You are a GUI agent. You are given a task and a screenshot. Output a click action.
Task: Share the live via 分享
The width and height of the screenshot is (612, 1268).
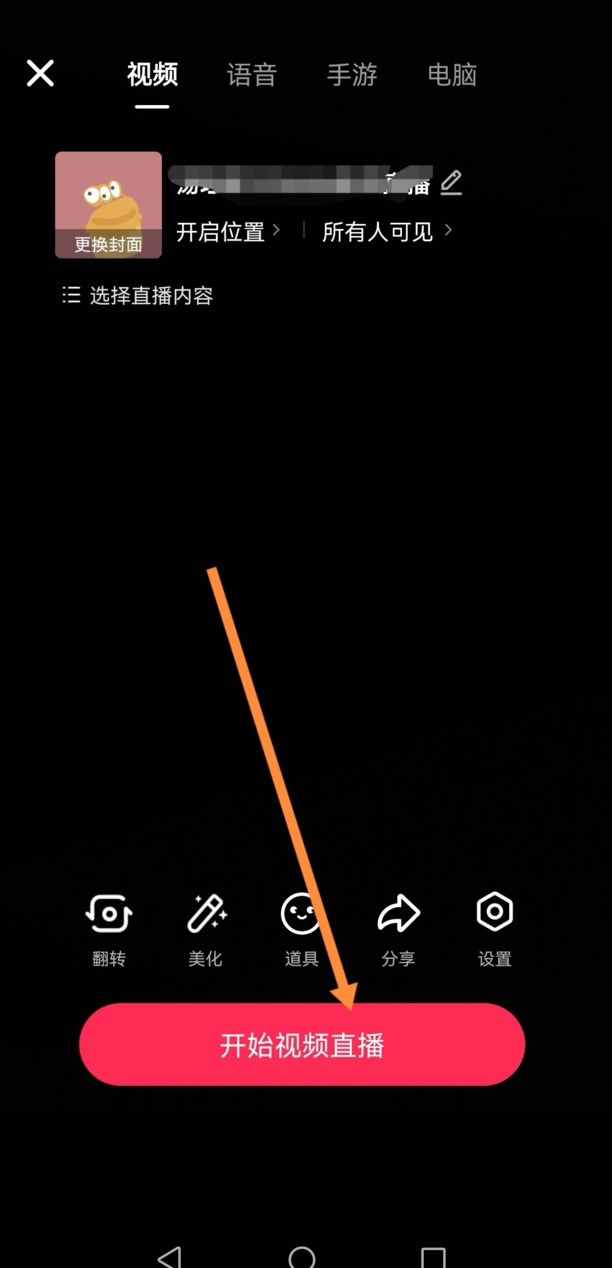click(x=398, y=927)
